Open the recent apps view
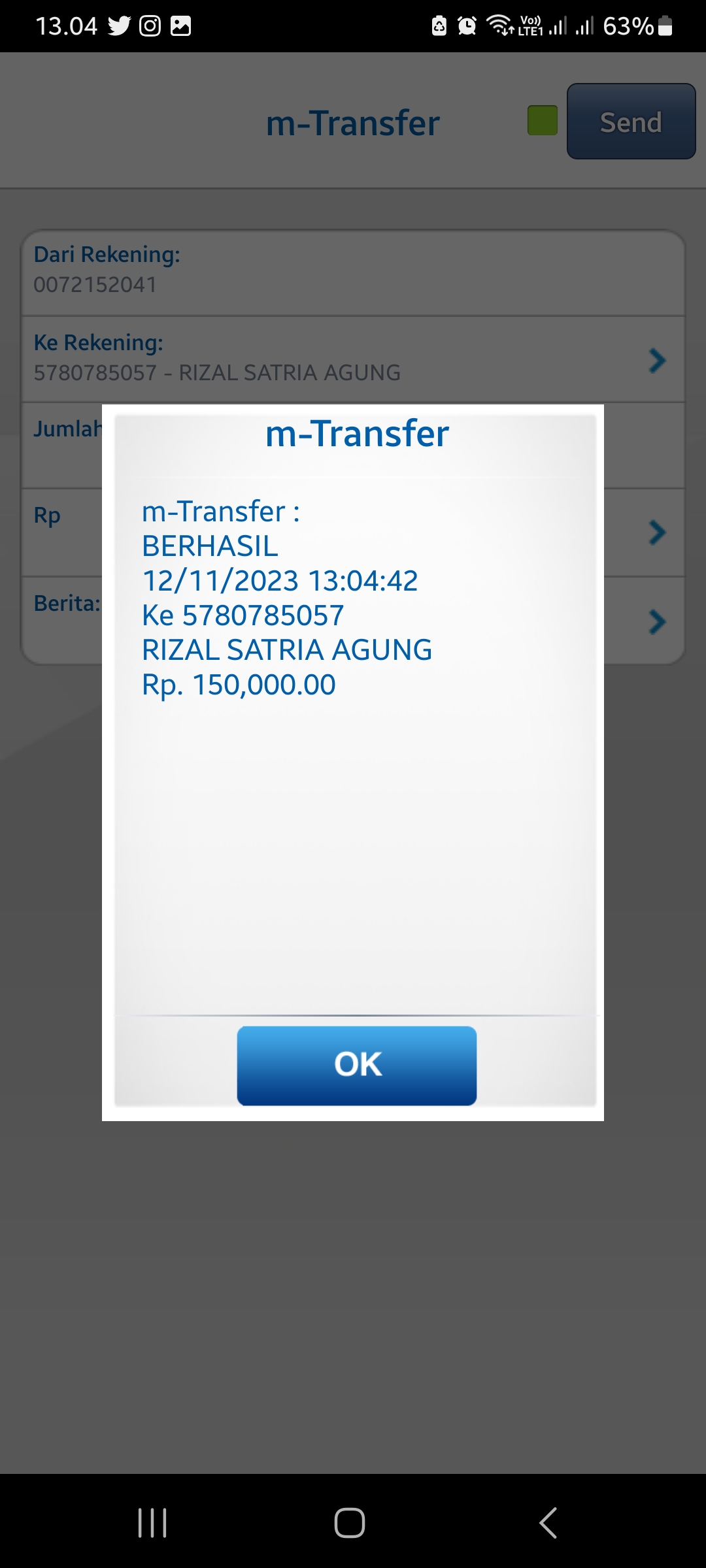 coord(152,1523)
